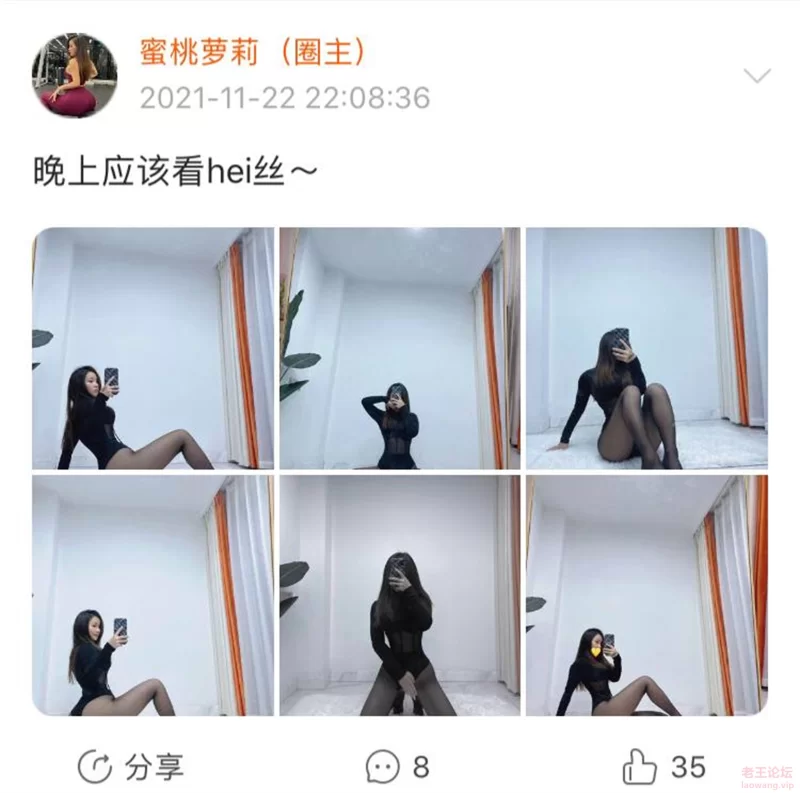Expand the post options chevron
This screenshot has width=800, height=793.
coord(758,77)
